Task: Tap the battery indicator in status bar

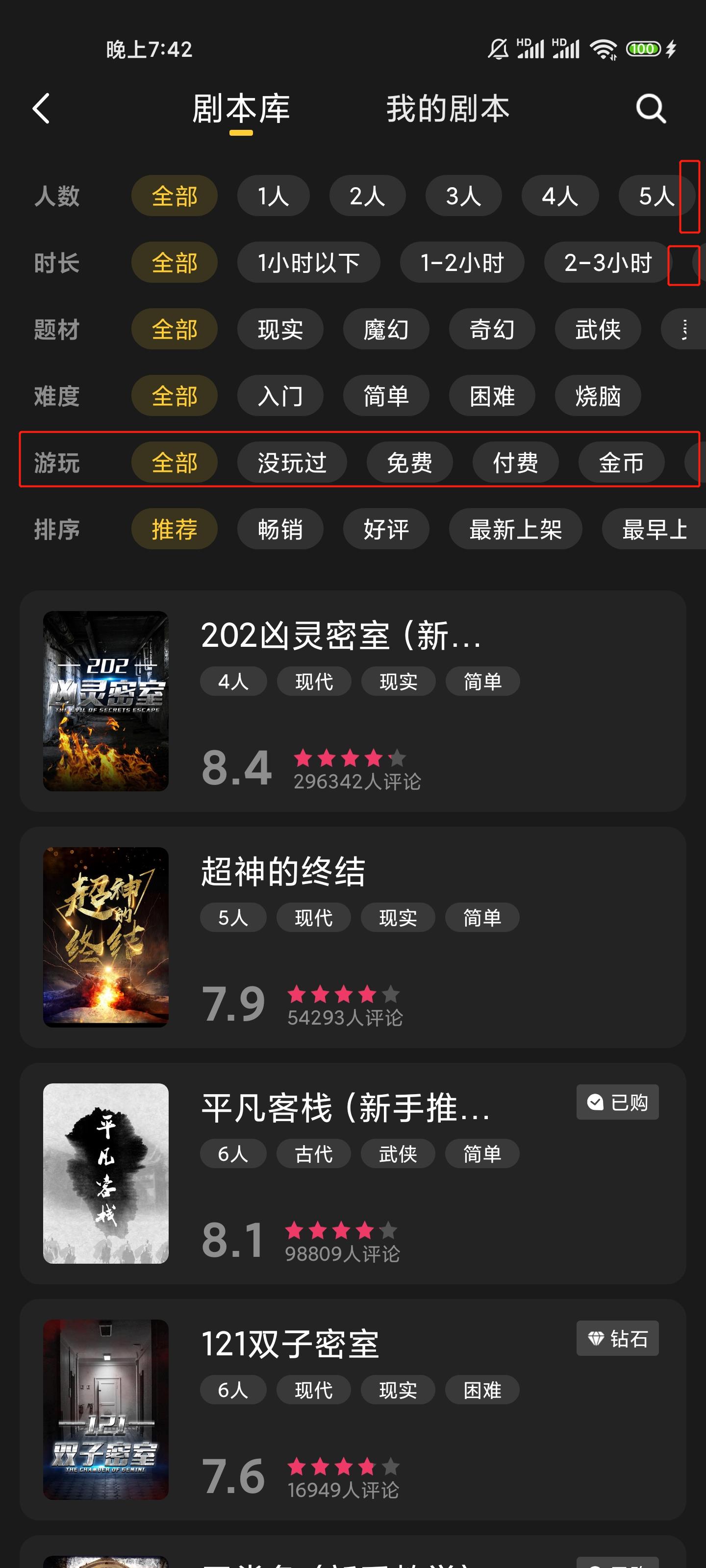Action: click(x=642, y=49)
